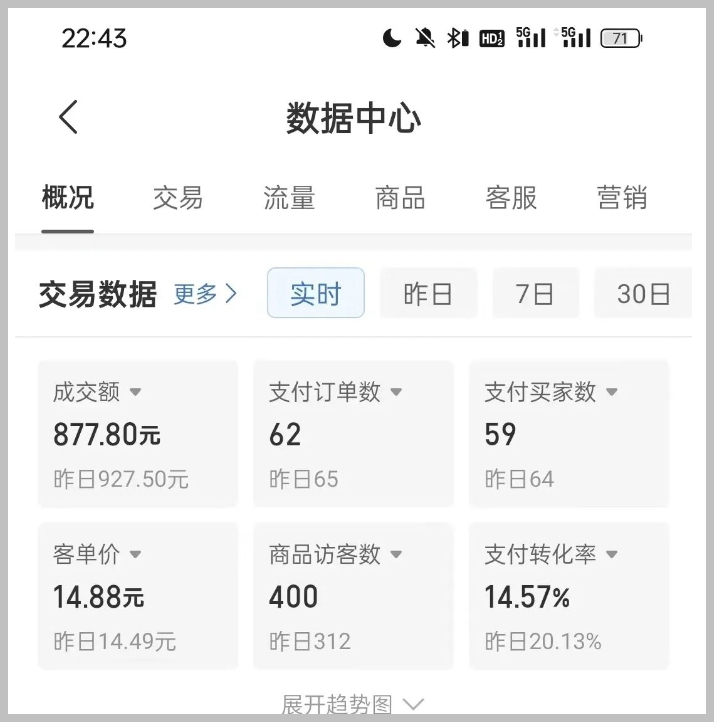Image resolution: width=714 pixels, height=722 pixels.
Task: Expand the 展开趋势图 trend chart
Action: (x=352, y=705)
